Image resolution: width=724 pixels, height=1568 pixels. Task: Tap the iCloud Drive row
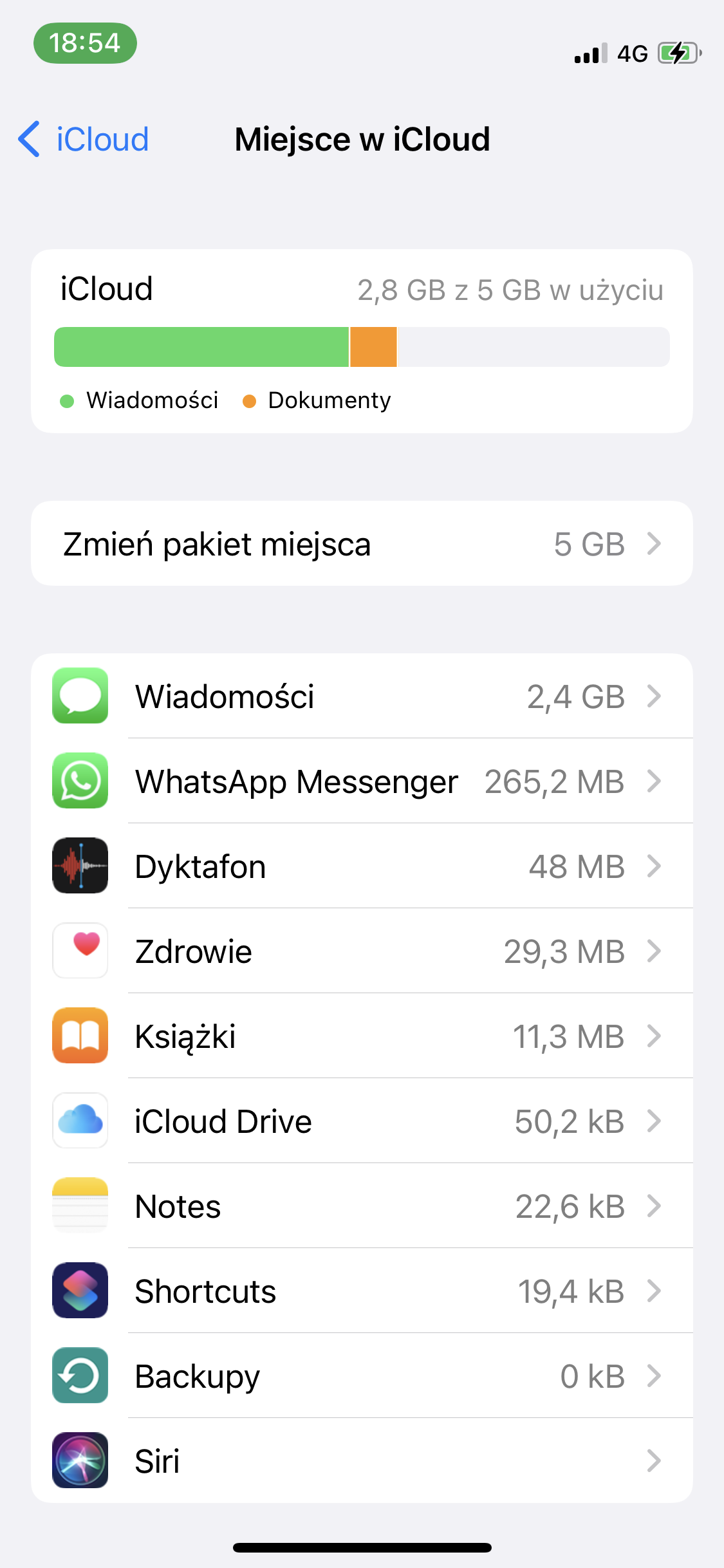click(x=362, y=1121)
